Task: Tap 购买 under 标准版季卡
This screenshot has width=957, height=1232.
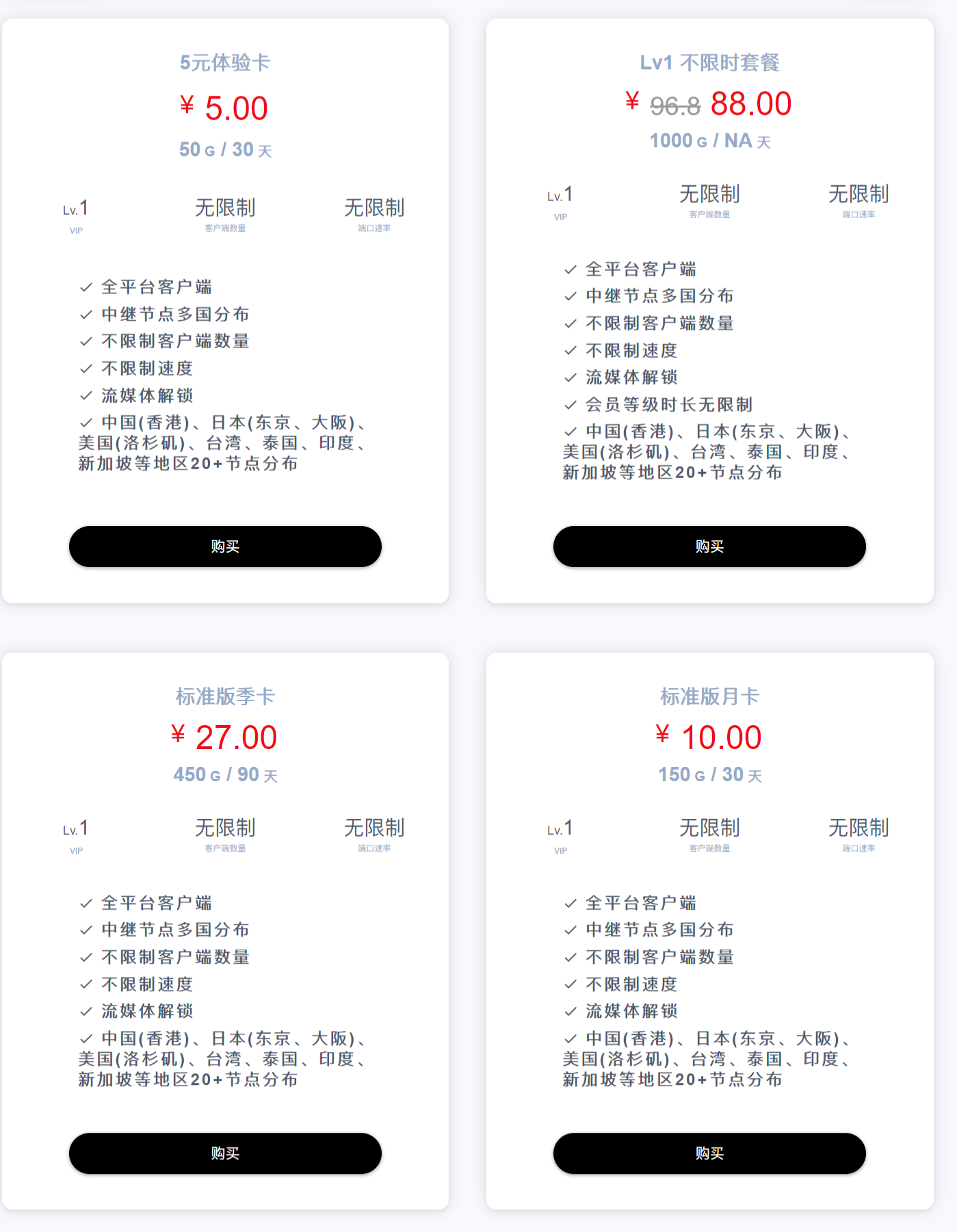Action: [x=225, y=1153]
